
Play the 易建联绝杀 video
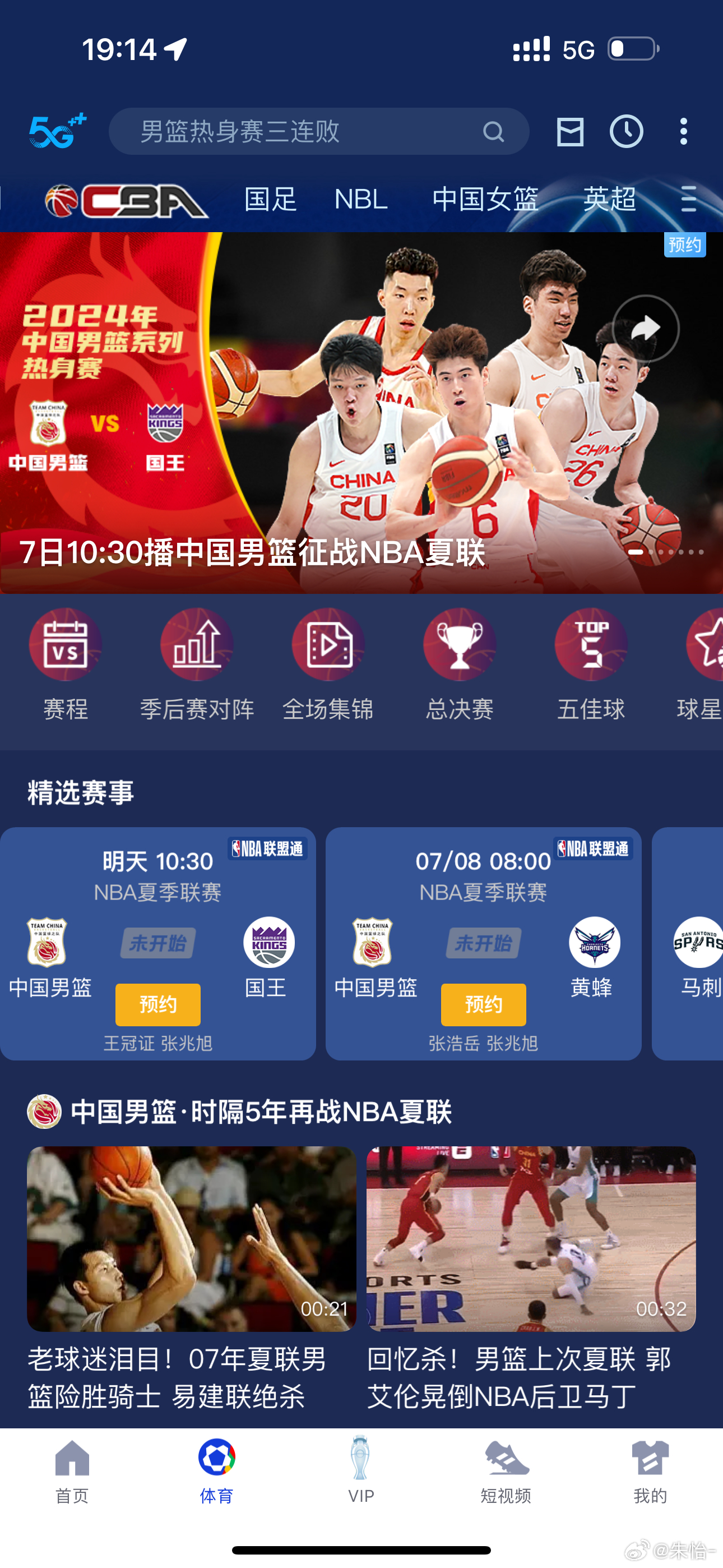click(191, 1239)
